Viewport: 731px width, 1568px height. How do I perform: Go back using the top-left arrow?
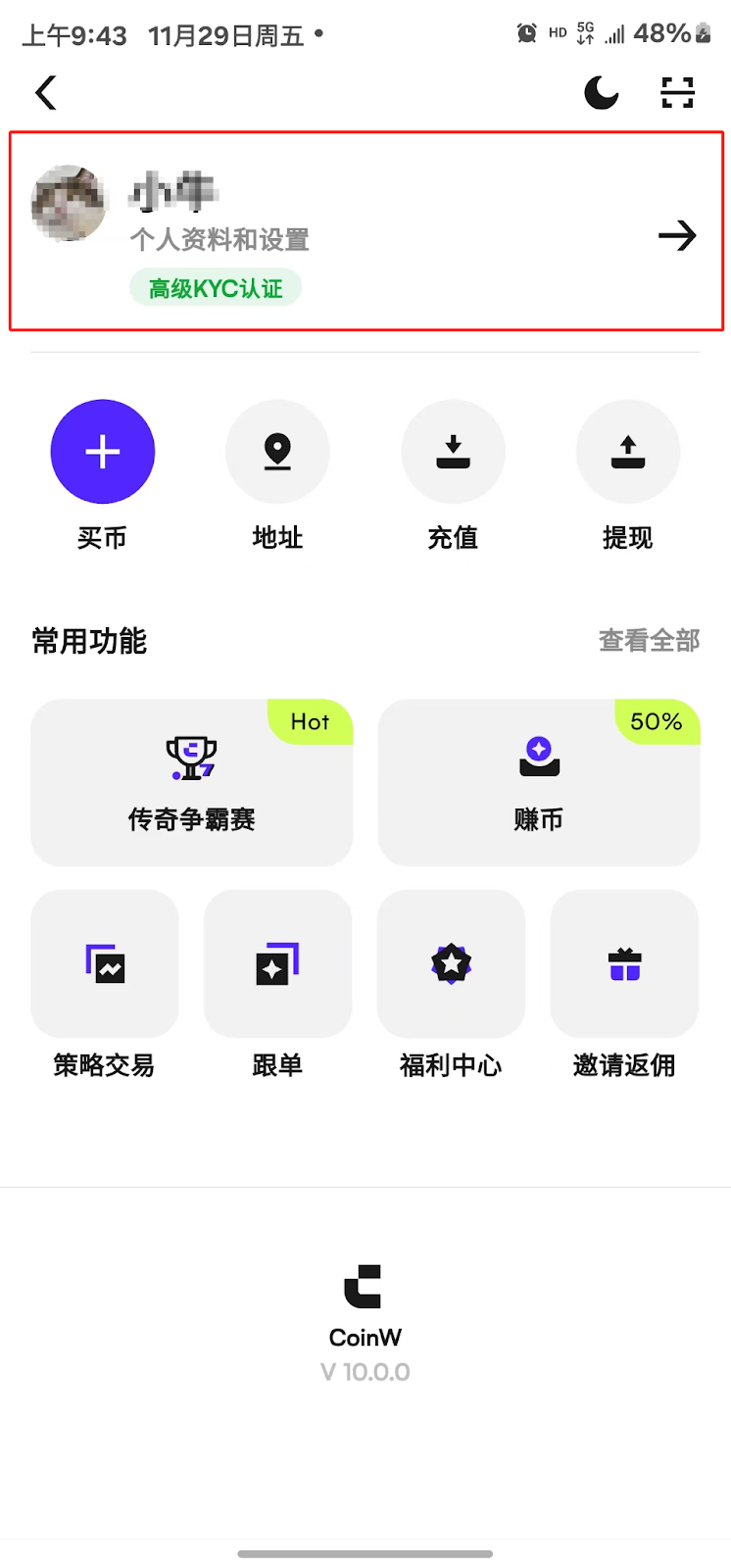coord(46,93)
